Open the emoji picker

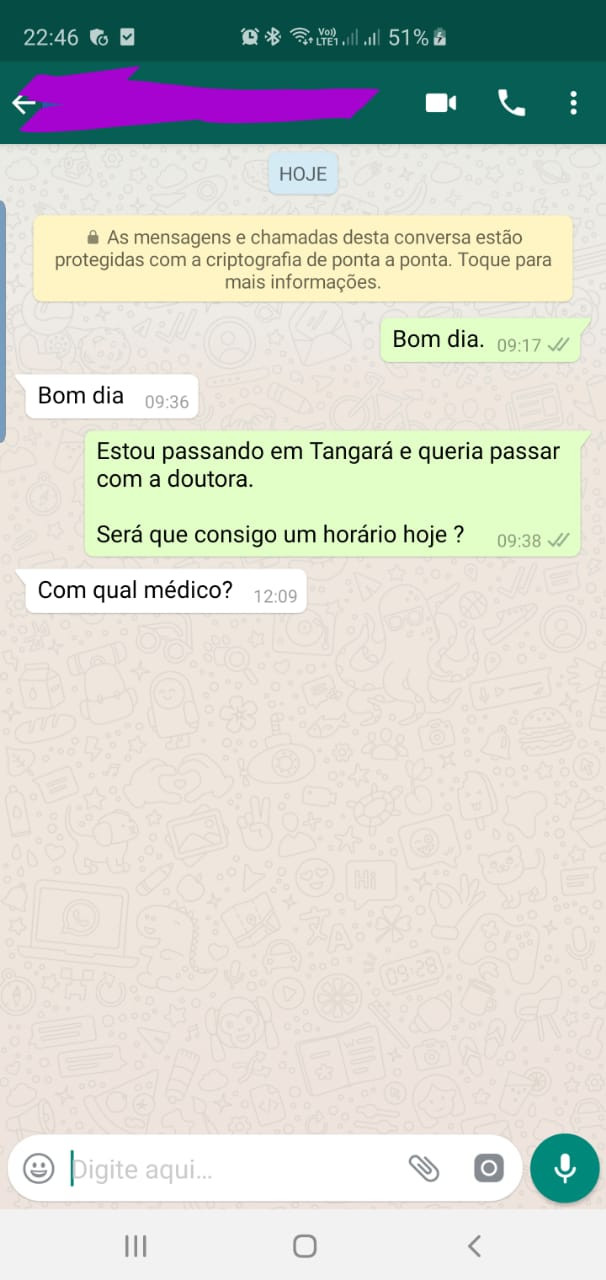point(38,1167)
